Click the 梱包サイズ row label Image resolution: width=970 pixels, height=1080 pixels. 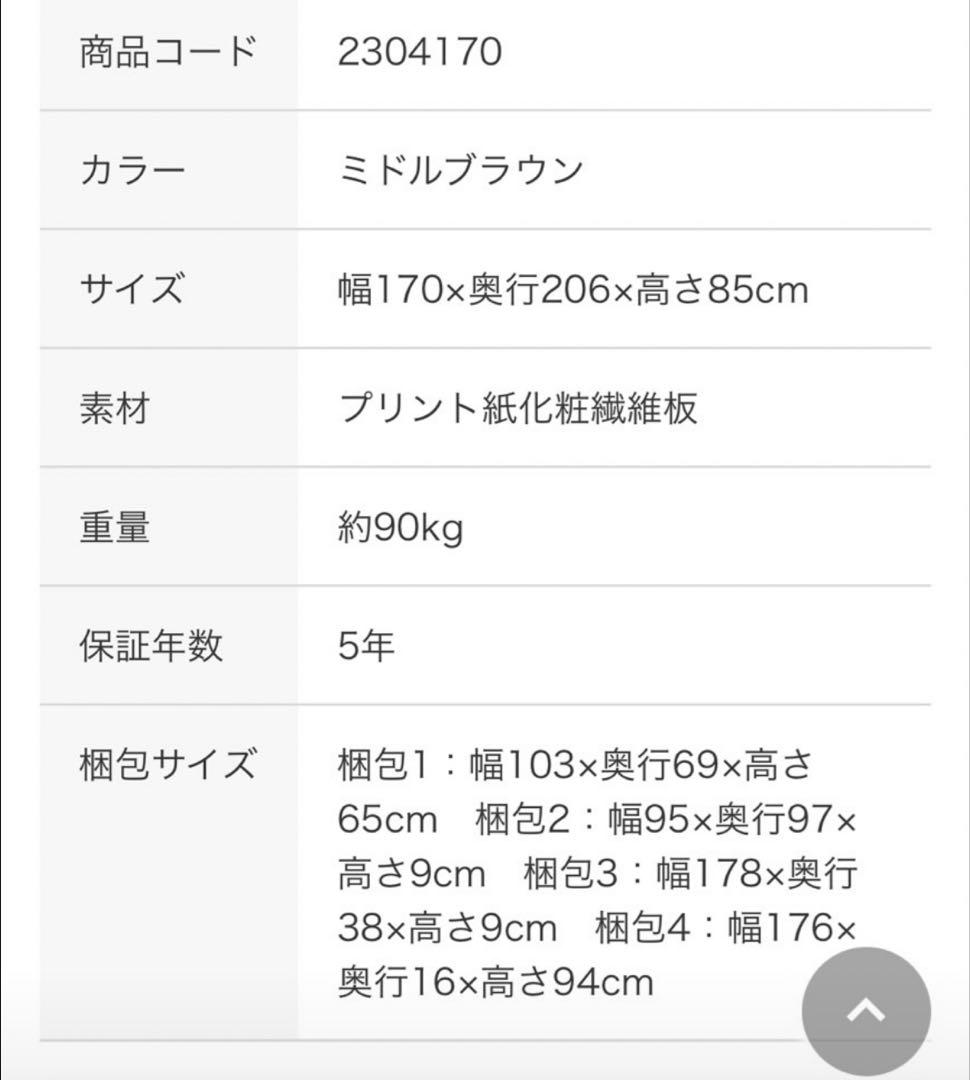163,763
